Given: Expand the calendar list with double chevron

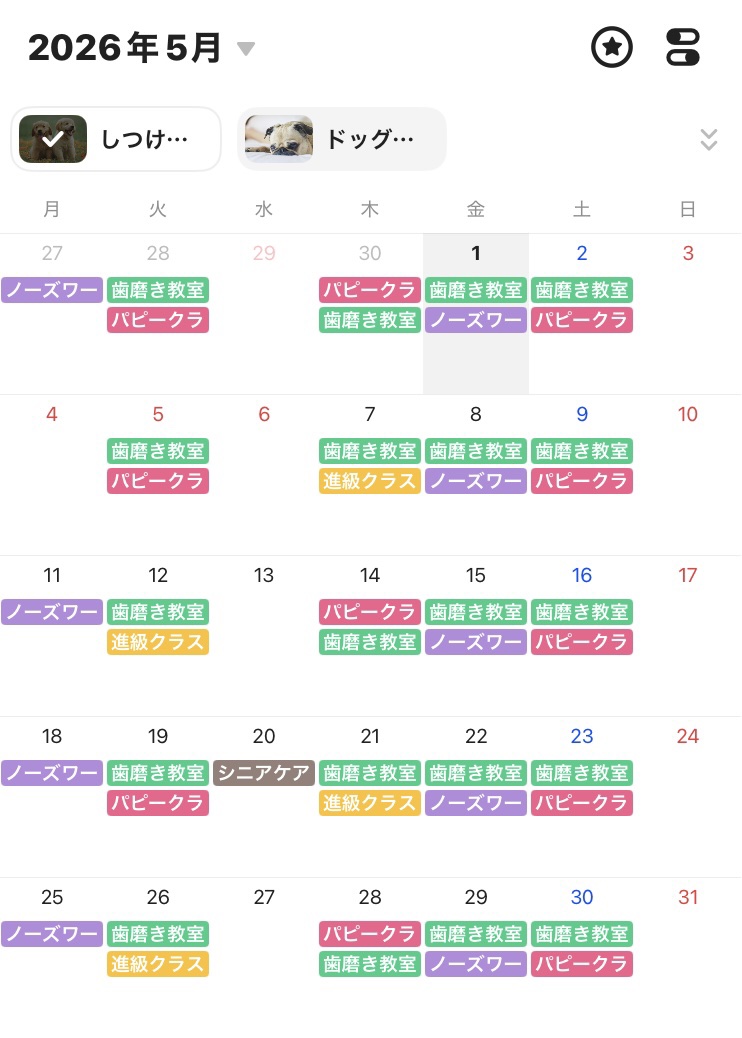Looking at the screenshot, I should (x=709, y=140).
